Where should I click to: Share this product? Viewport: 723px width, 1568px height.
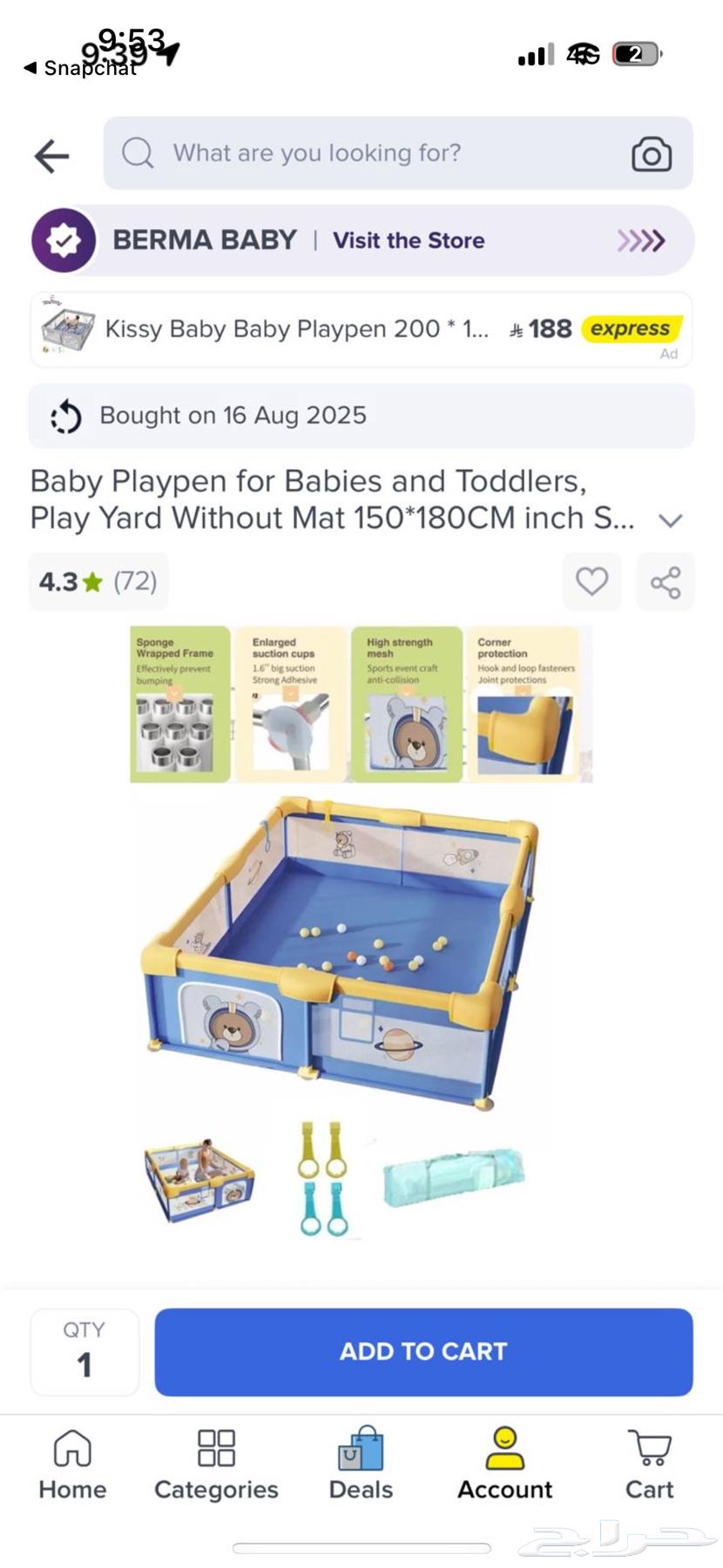point(666,582)
